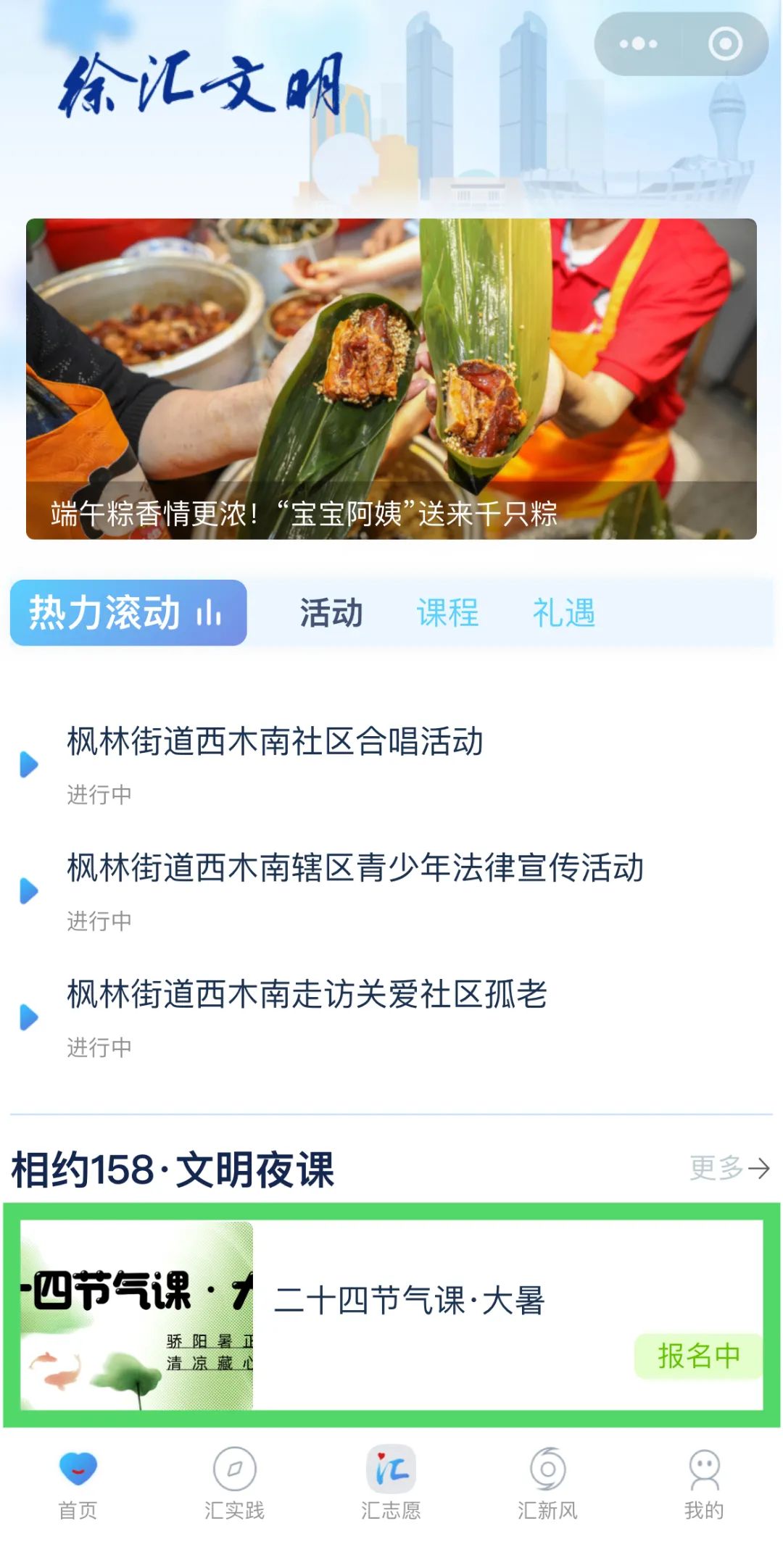Open 枫林街道西木南辖区青少年法律宣传活动

(355, 868)
